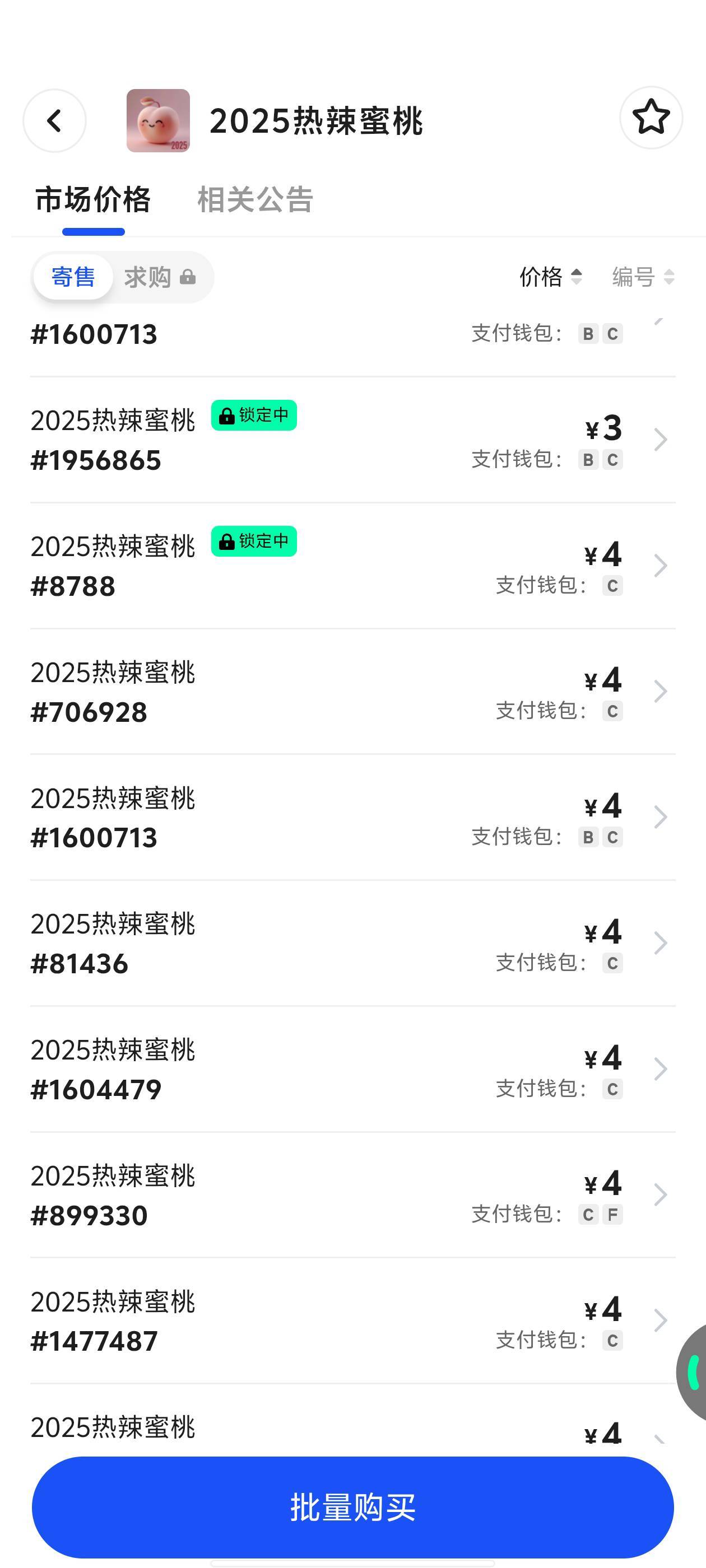Tap the 批量购买 button
The image size is (706, 1568).
(x=352, y=1507)
